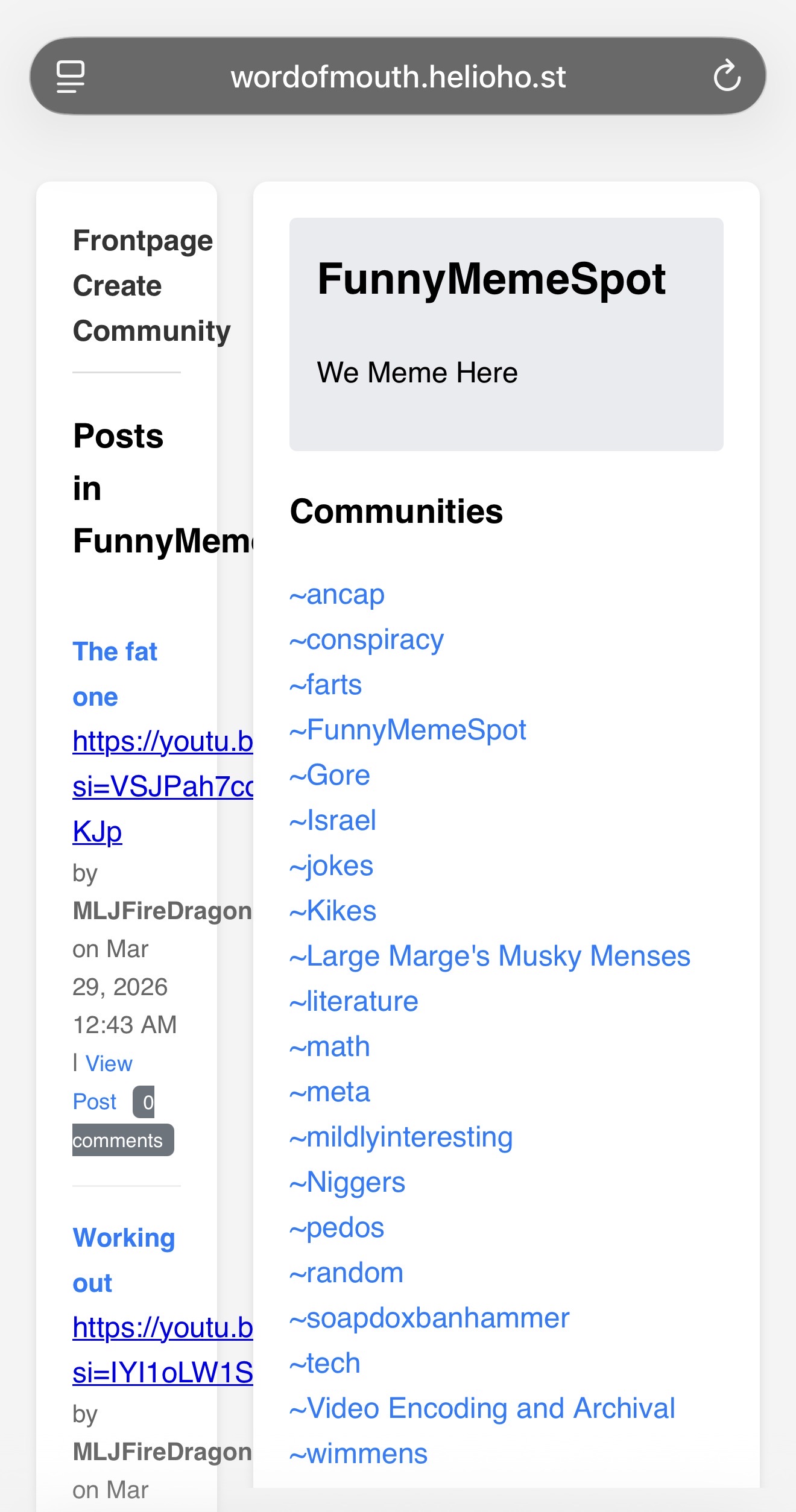This screenshot has height=1512, width=796.
Task: Open the Create Community link
Action: click(151, 308)
